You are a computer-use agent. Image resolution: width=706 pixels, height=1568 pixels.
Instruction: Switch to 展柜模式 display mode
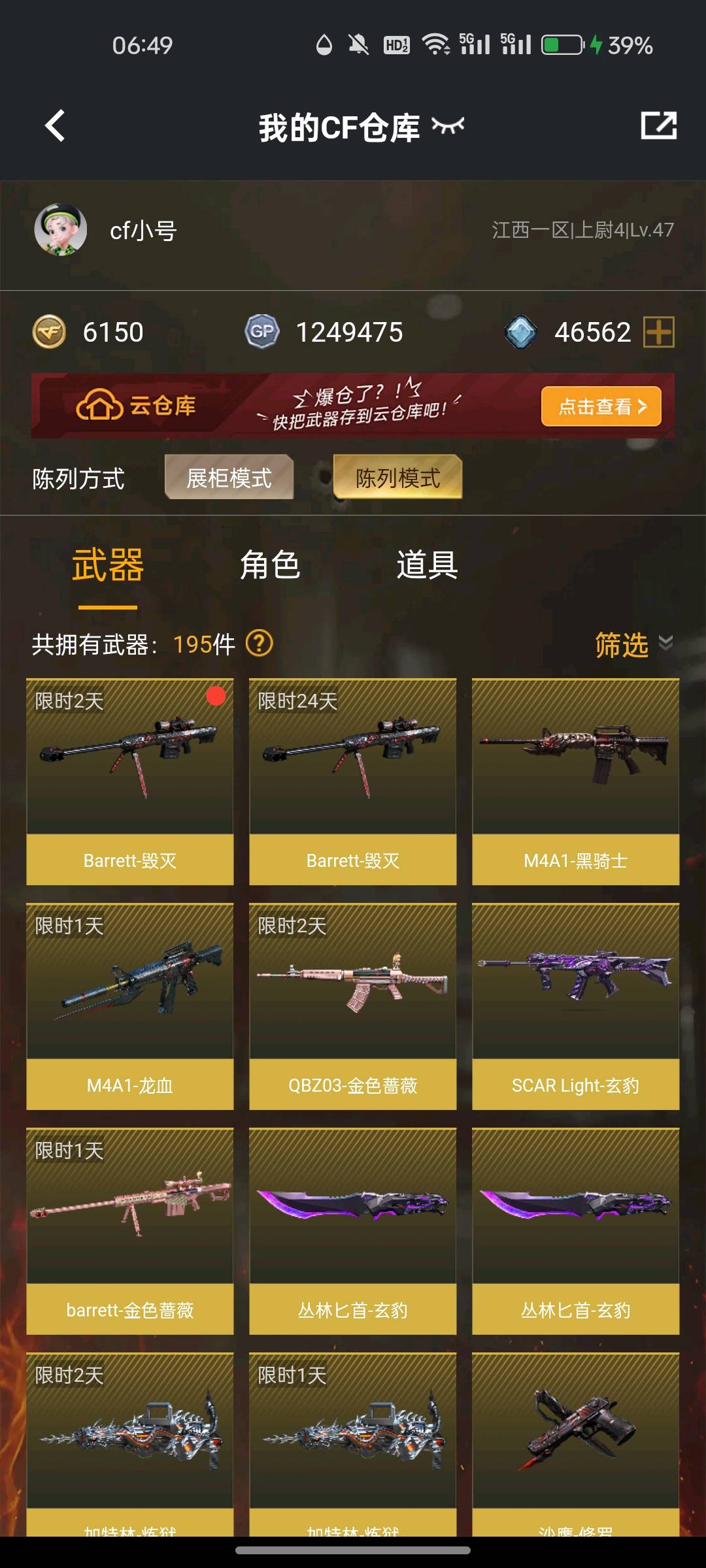(229, 478)
